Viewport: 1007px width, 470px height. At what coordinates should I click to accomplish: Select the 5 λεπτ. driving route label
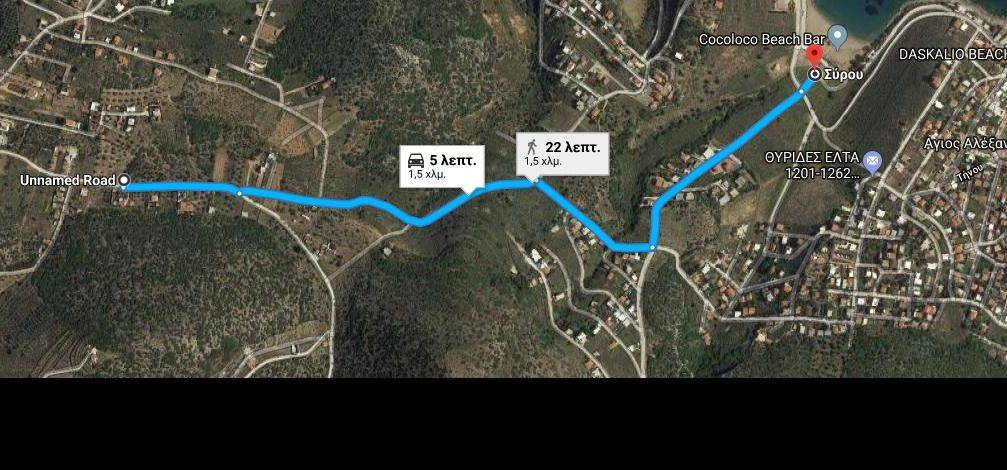[441, 166]
